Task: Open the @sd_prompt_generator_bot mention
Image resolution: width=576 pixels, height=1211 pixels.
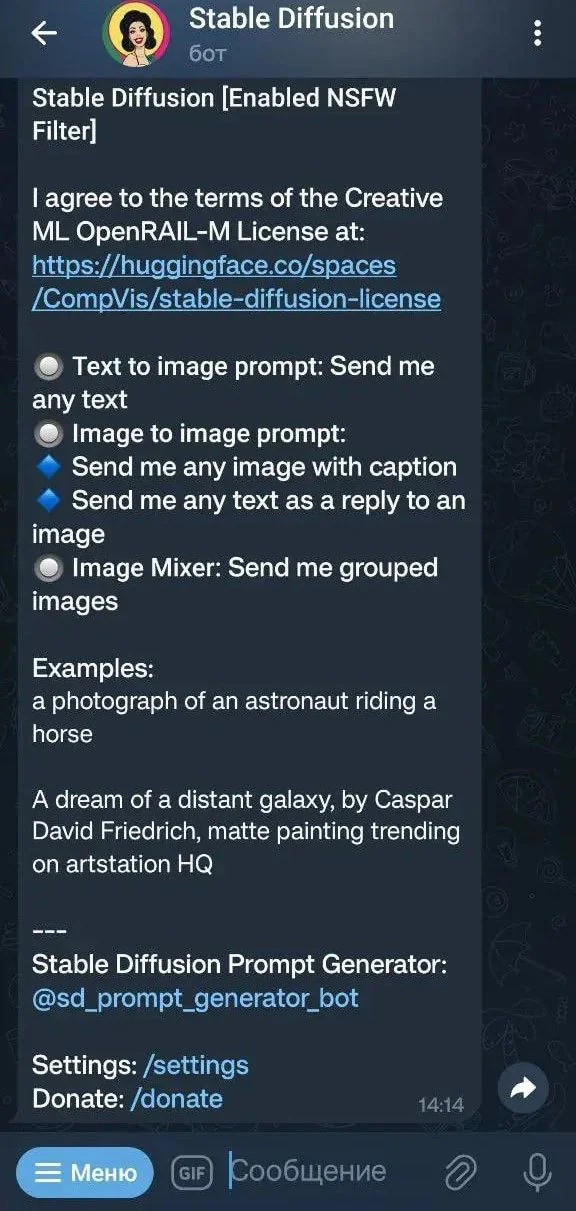Action: coord(195,997)
